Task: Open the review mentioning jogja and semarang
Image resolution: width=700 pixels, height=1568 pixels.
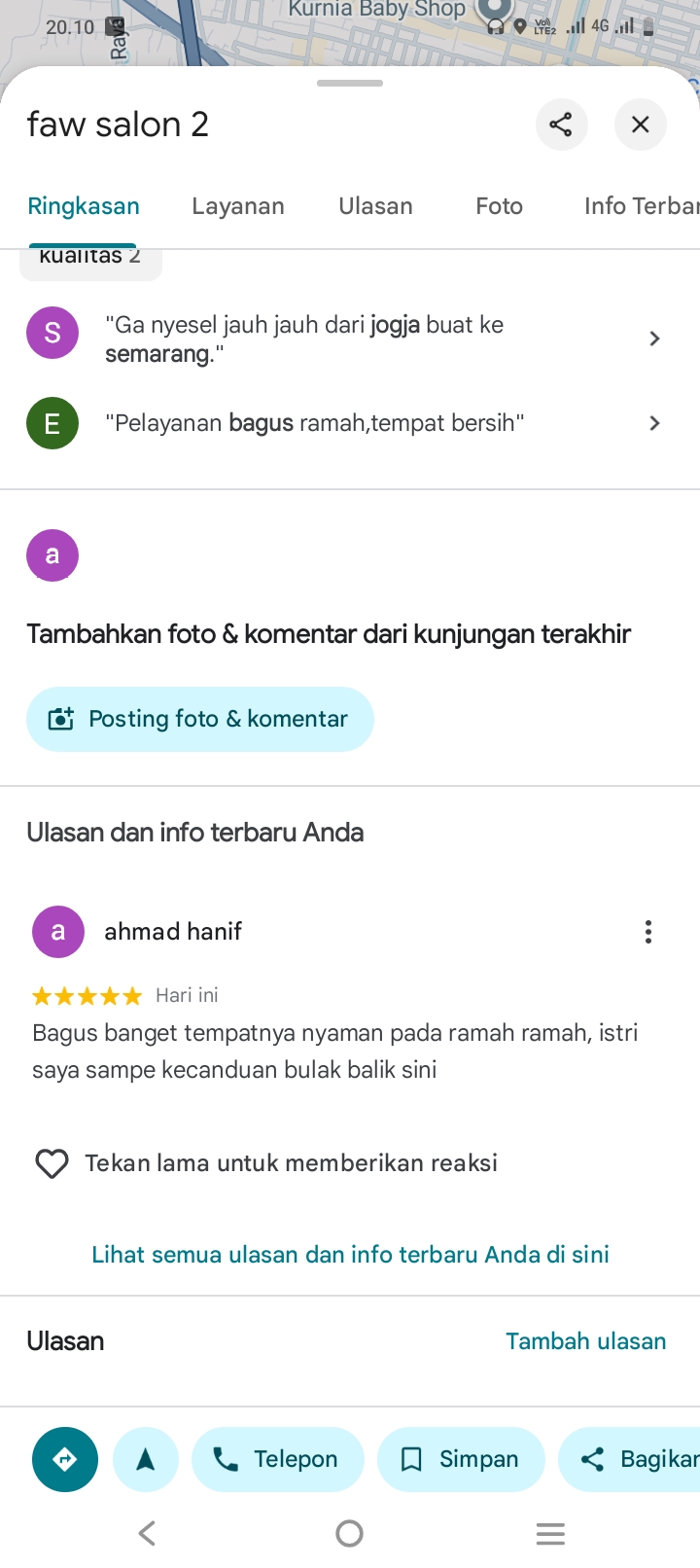Action: click(350, 339)
